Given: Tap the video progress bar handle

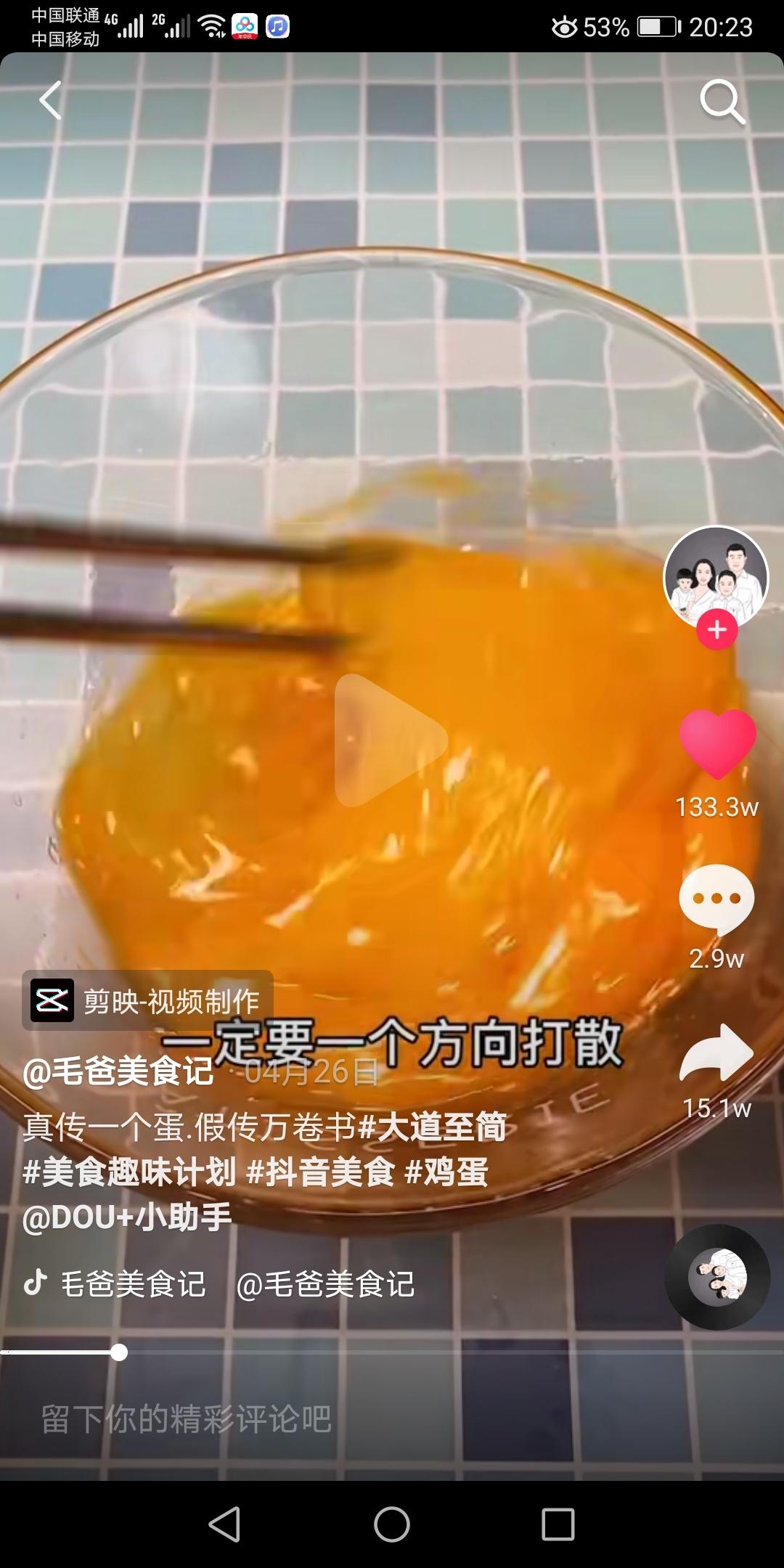Looking at the screenshot, I should coord(119,1352).
